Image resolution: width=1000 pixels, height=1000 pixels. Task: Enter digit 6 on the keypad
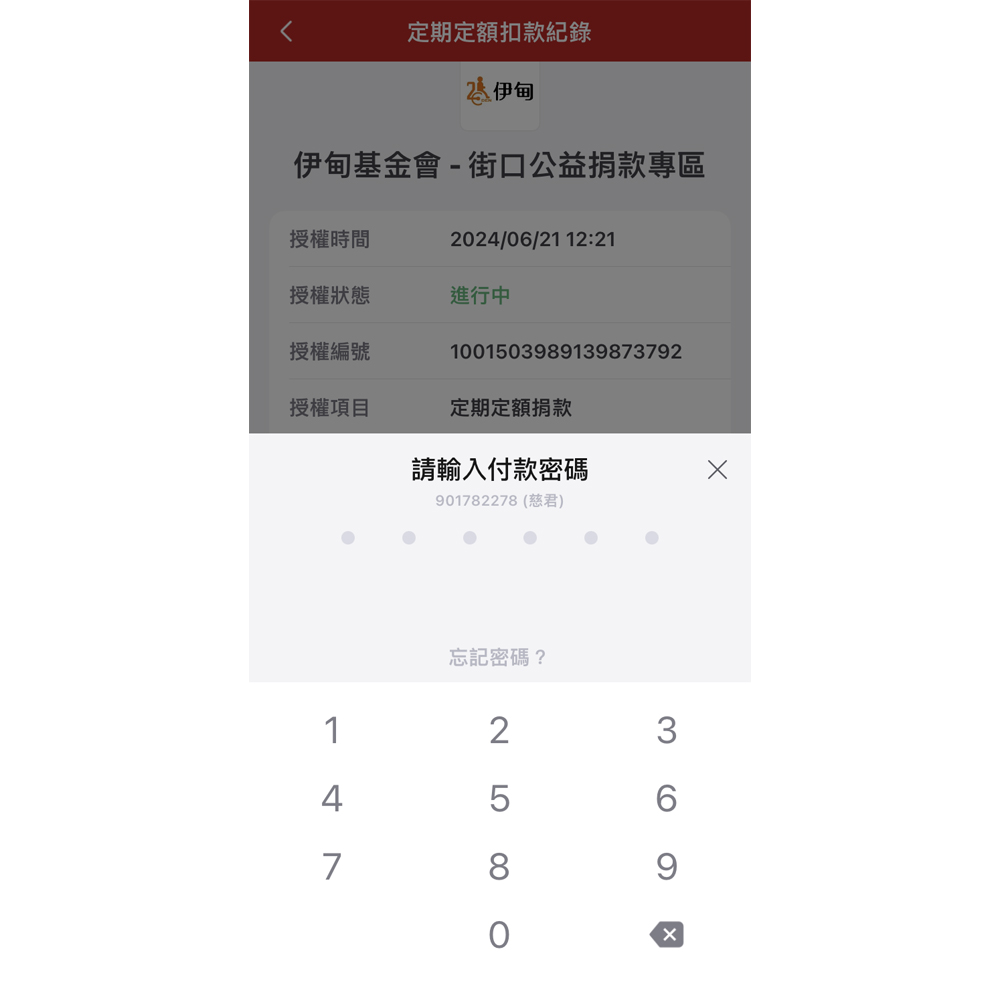(666, 799)
